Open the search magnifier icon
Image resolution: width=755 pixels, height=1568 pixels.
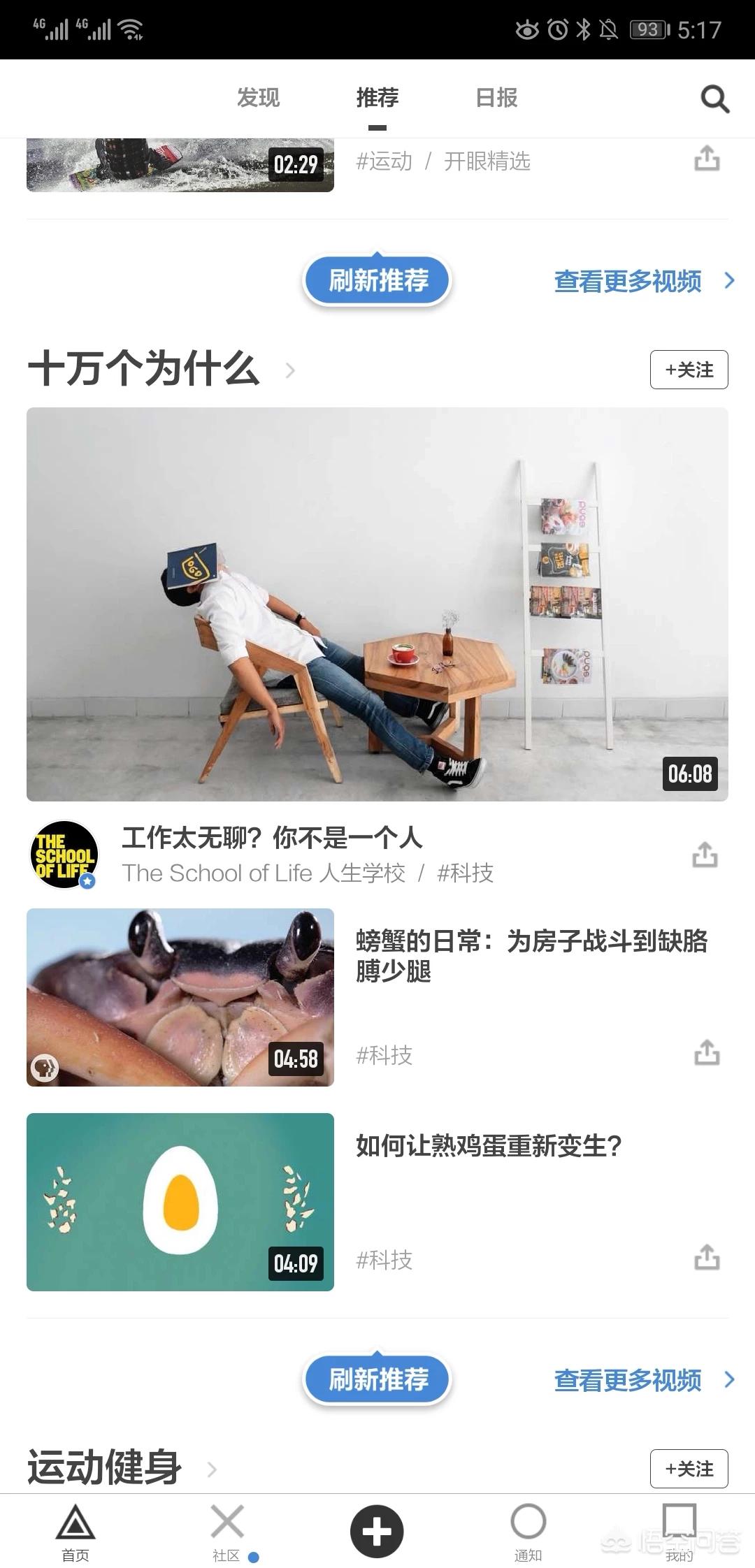714,99
